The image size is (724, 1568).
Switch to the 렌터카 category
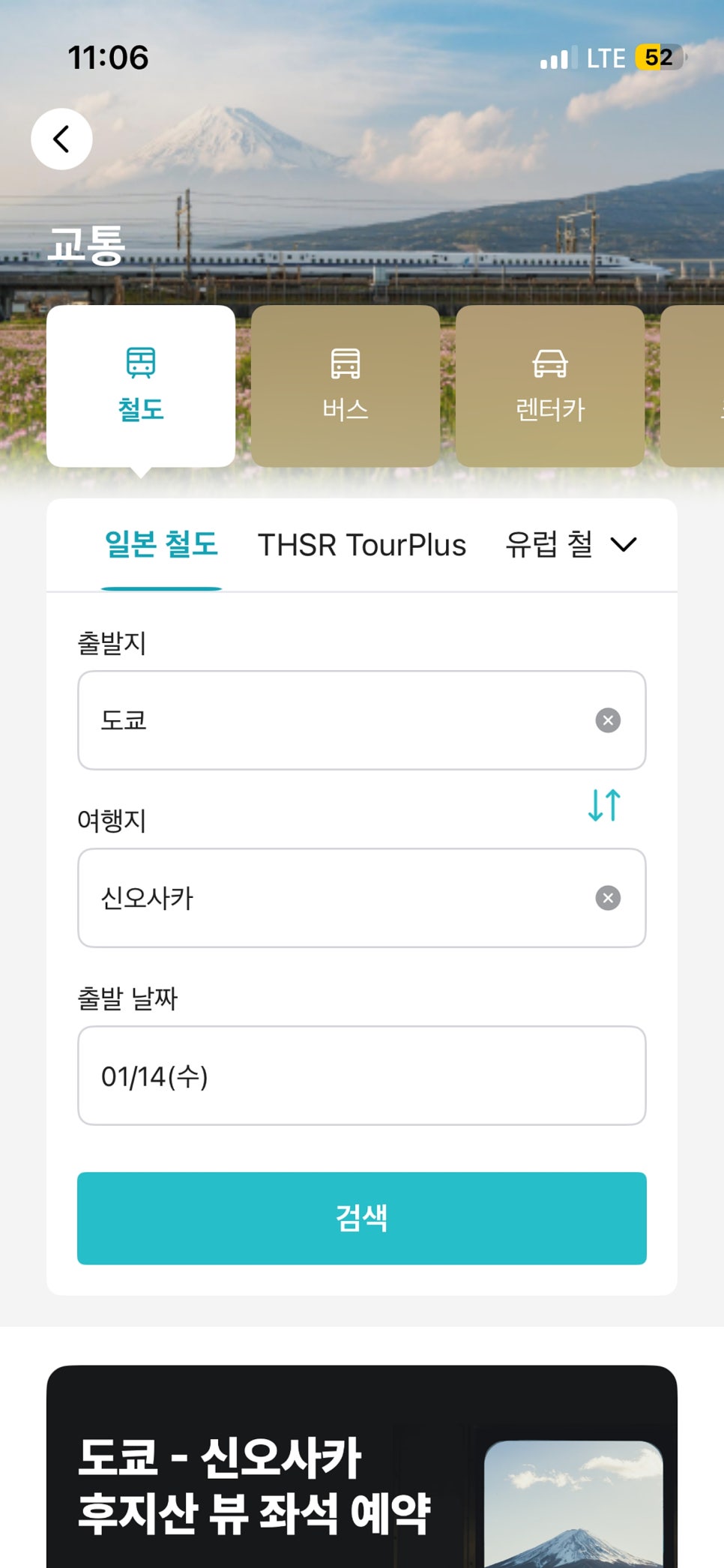550,386
